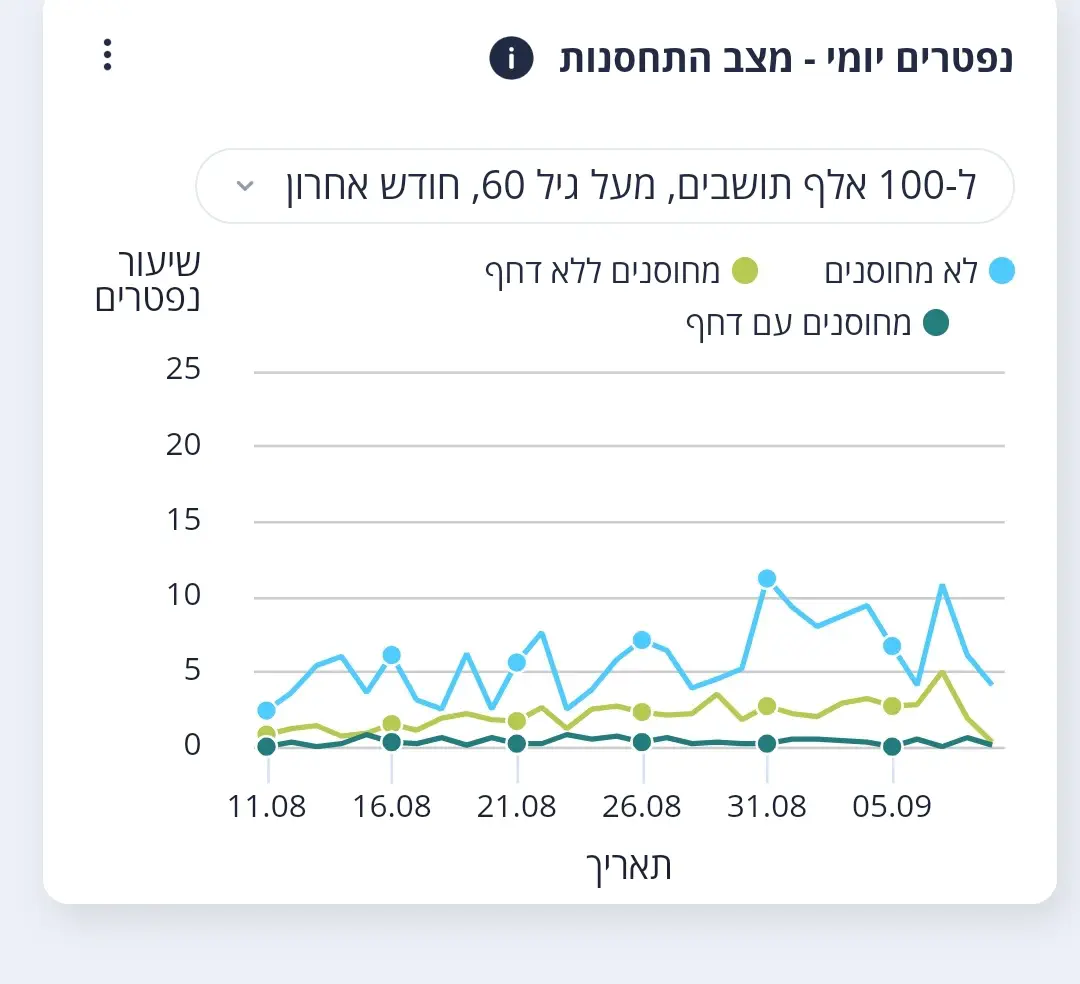Open the three-dot overflow menu
The image size is (1080, 984).
tap(108, 55)
